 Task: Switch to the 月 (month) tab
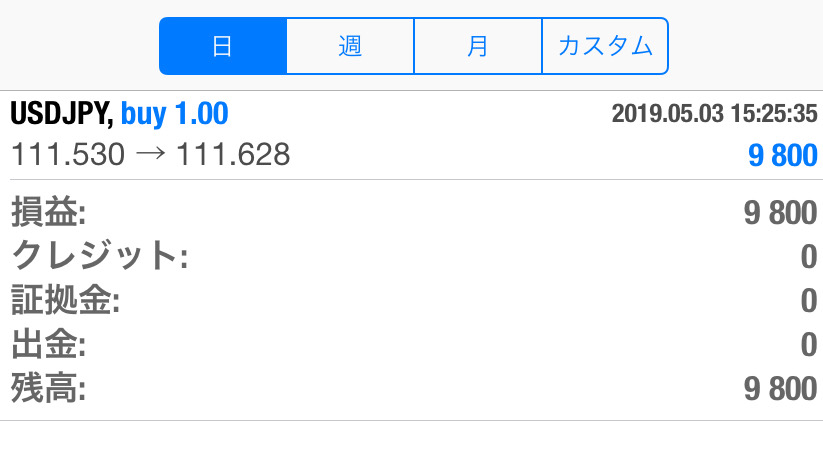(478, 46)
